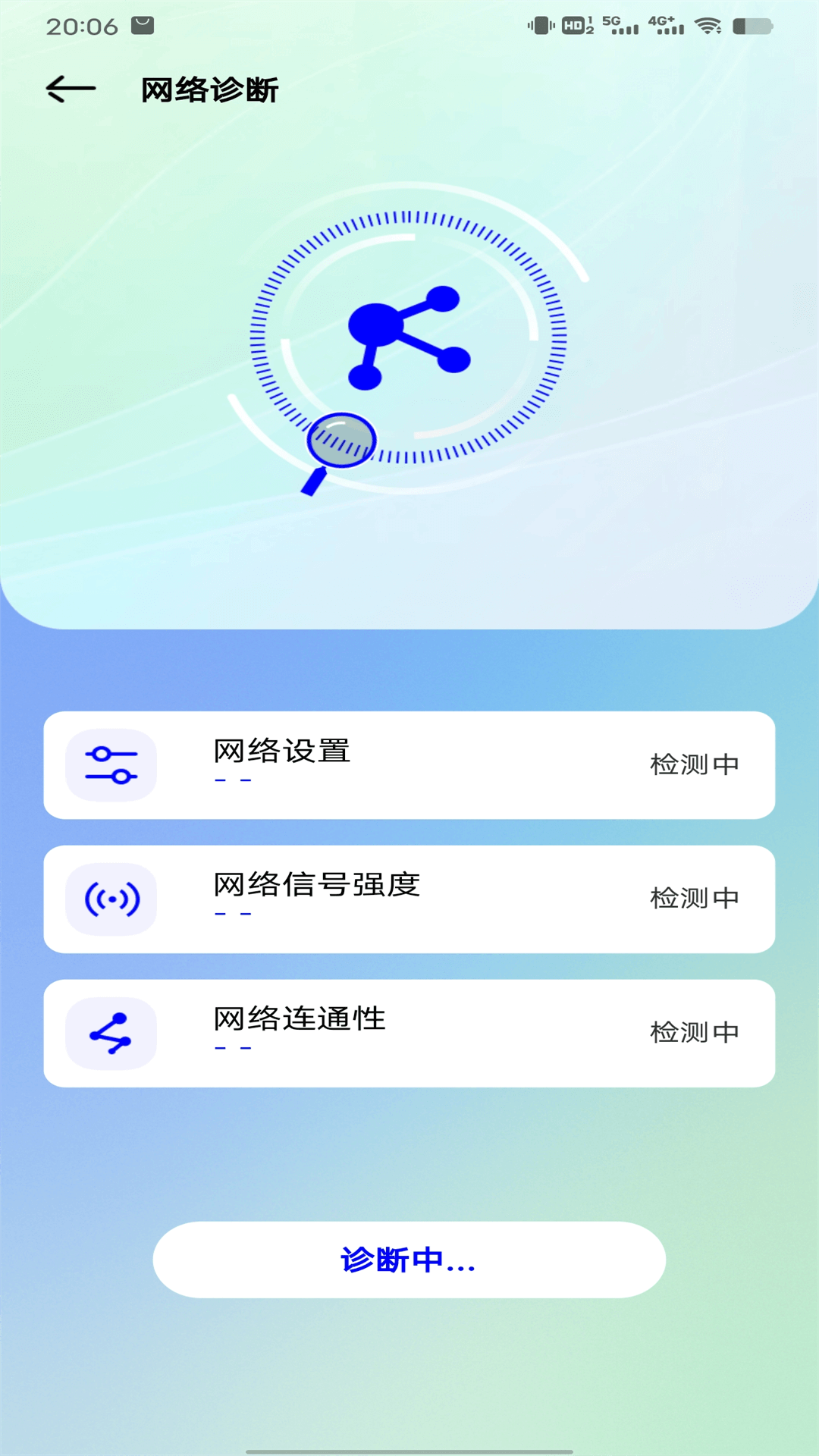Click the network connectivity share icon
819x1456 pixels.
click(111, 1032)
